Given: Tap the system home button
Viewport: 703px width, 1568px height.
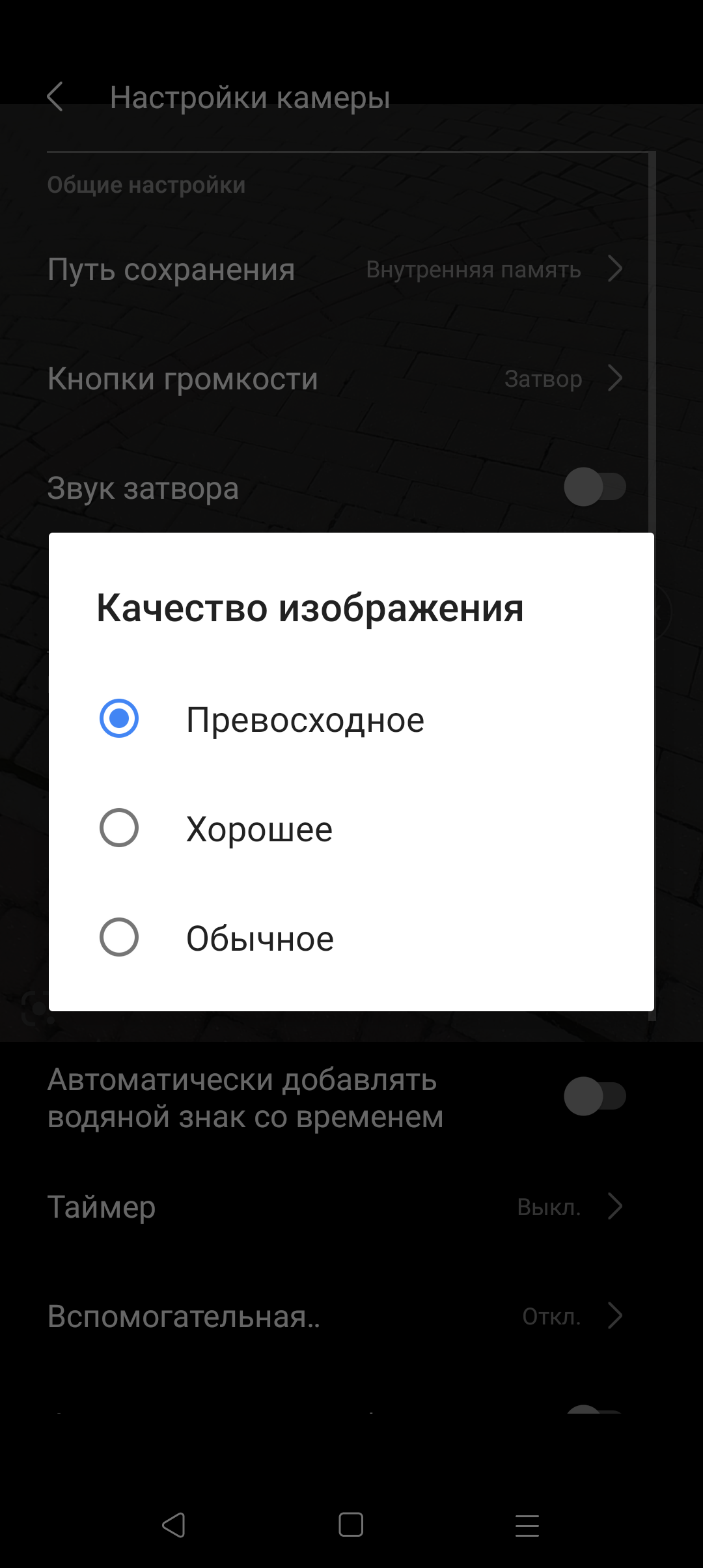Looking at the screenshot, I should click(351, 1525).
